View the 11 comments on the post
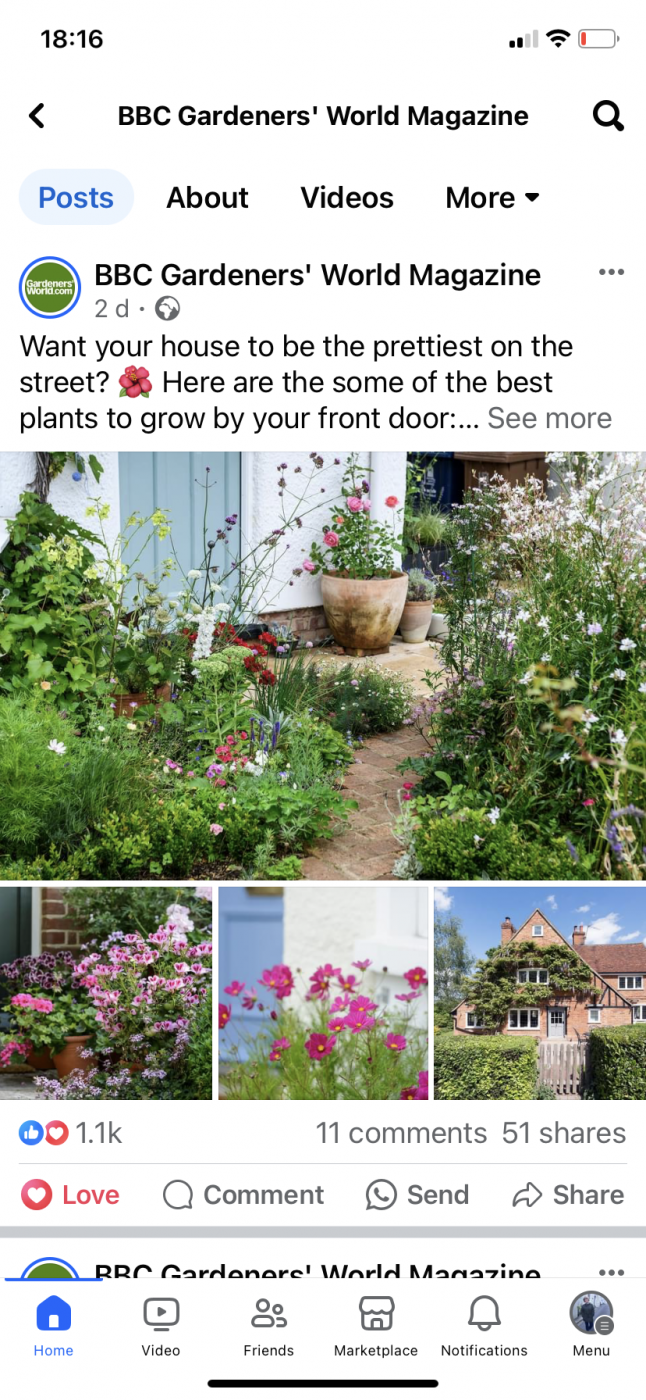This screenshot has height=1400, width=646. point(401,1133)
